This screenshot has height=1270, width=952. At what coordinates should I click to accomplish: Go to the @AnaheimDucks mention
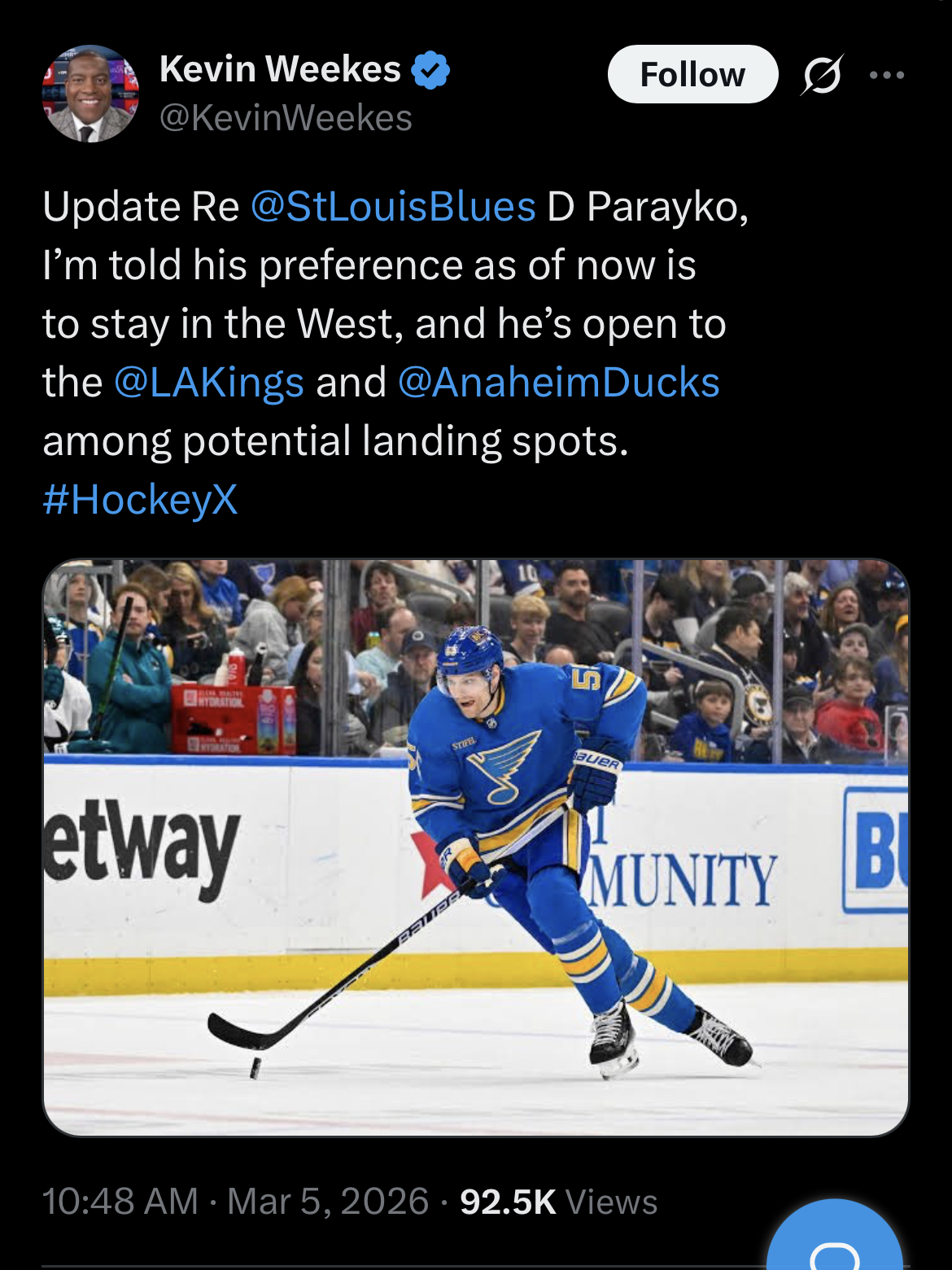coord(559,382)
